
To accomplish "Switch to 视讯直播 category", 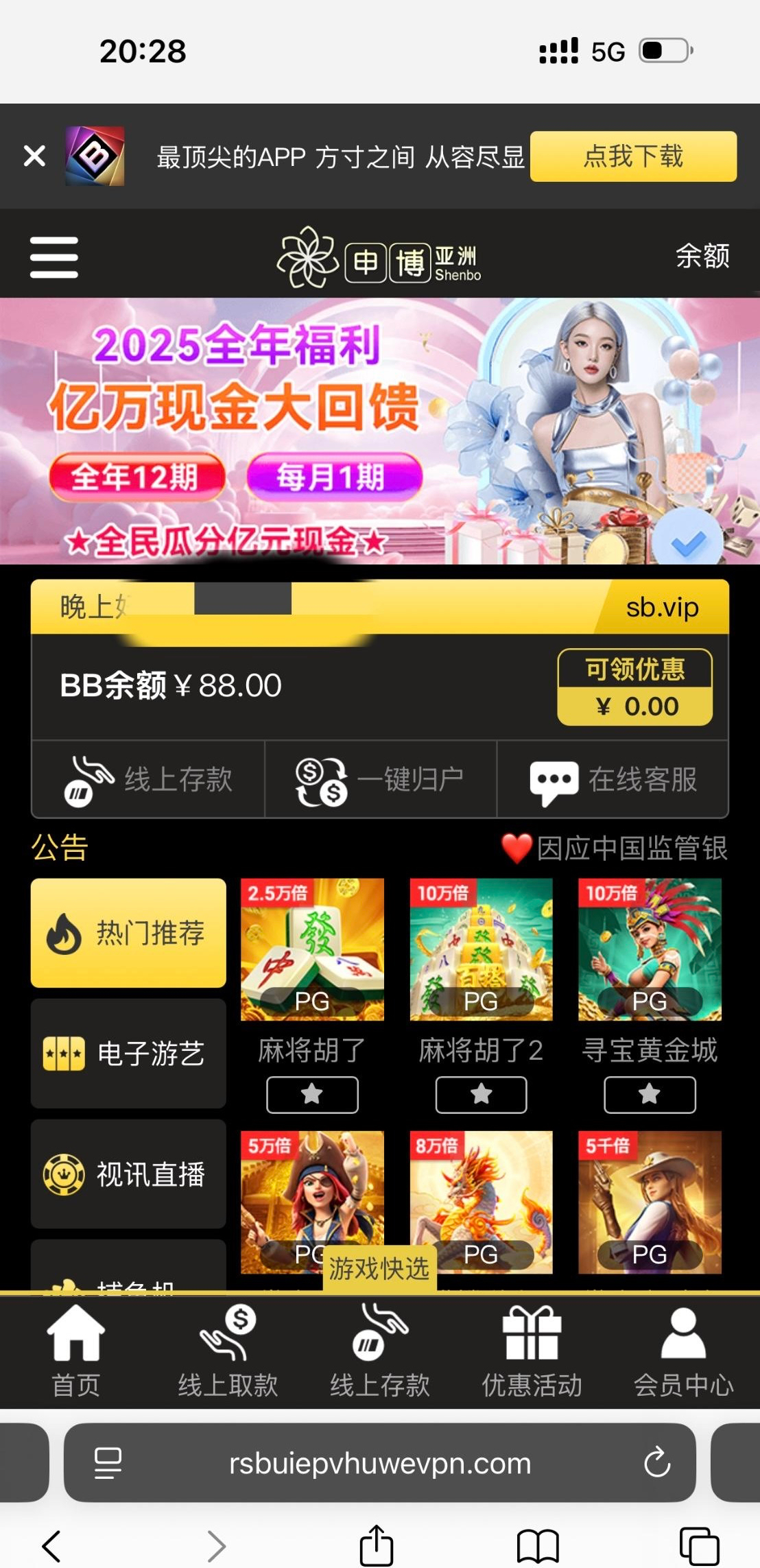I will (128, 1174).
